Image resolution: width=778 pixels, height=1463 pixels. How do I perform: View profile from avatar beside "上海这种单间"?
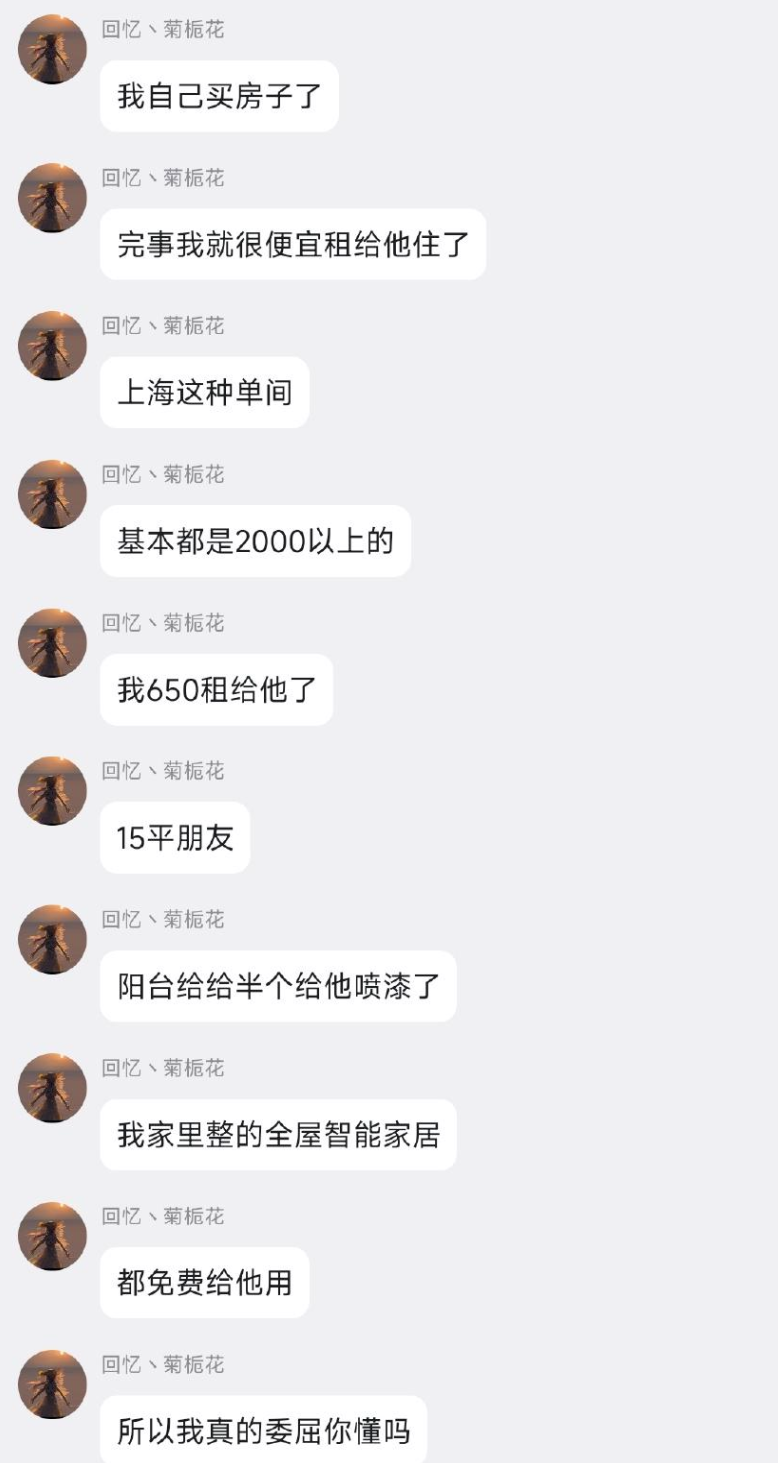[x=52, y=346]
